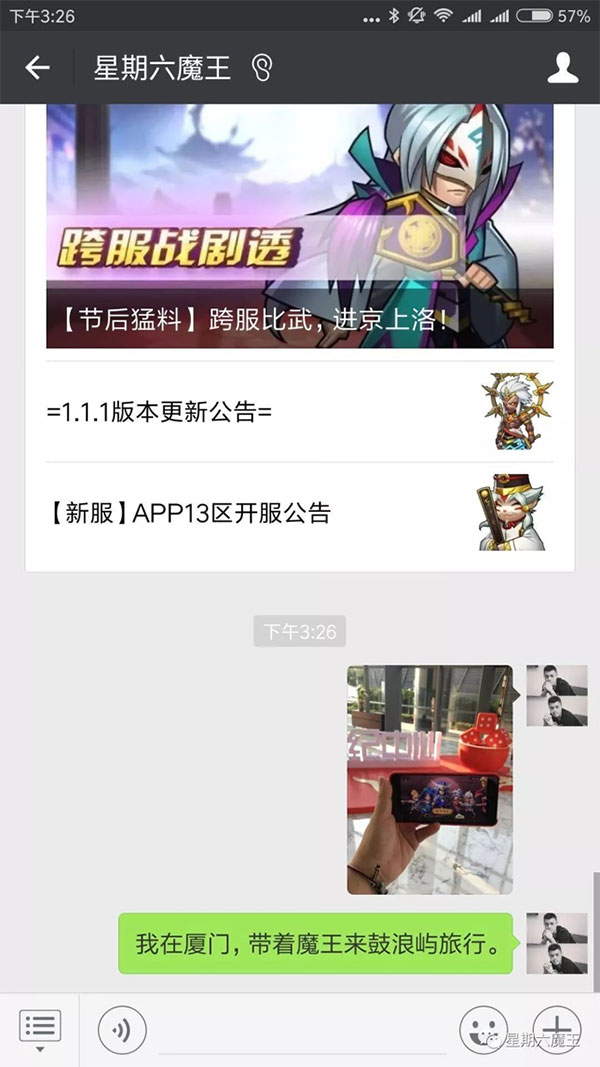Switch to voice message input
This screenshot has height=1067, width=600.
(x=122, y=1029)
